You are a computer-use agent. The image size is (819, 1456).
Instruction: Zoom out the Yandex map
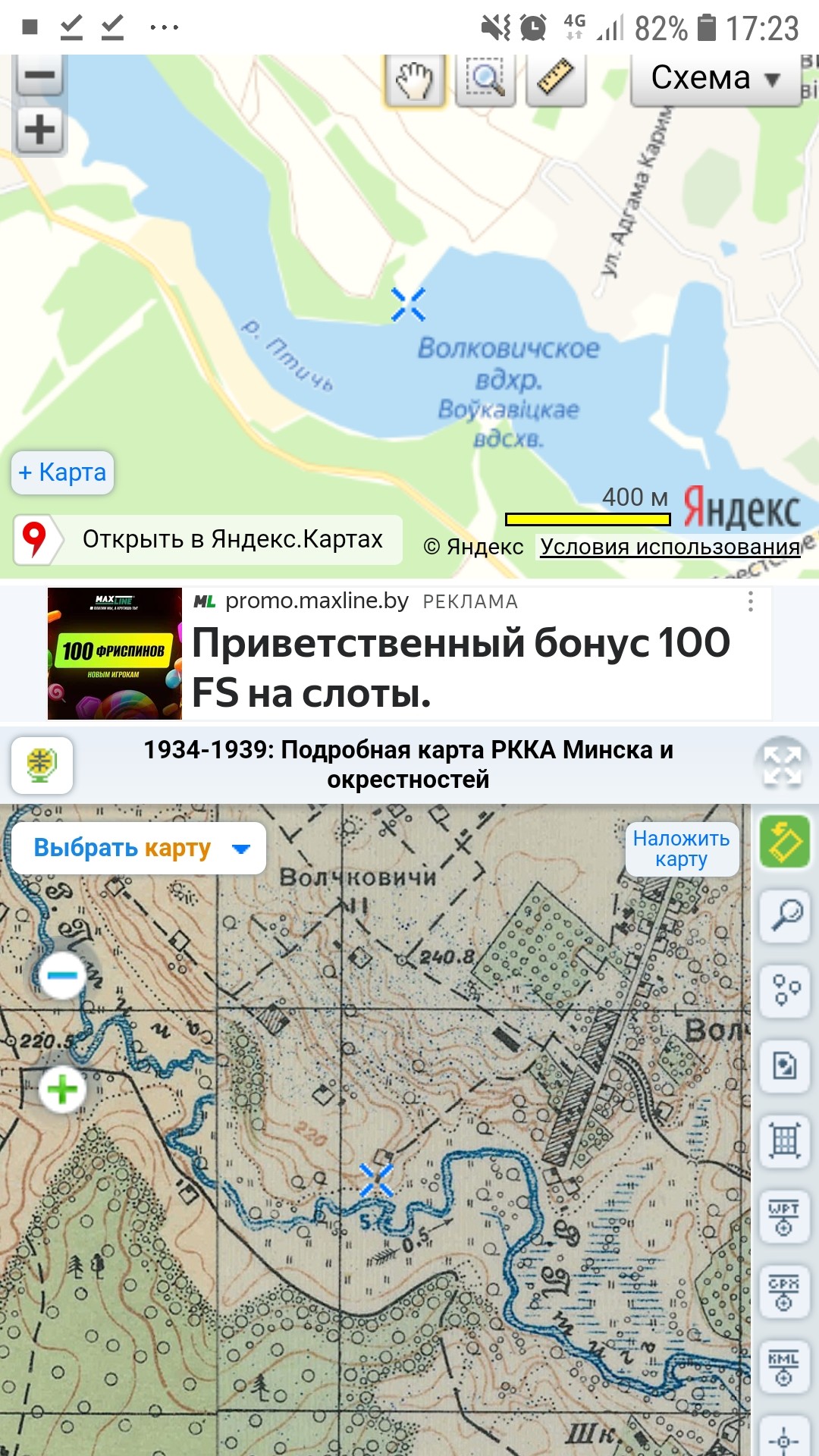(x=39, y=75)
